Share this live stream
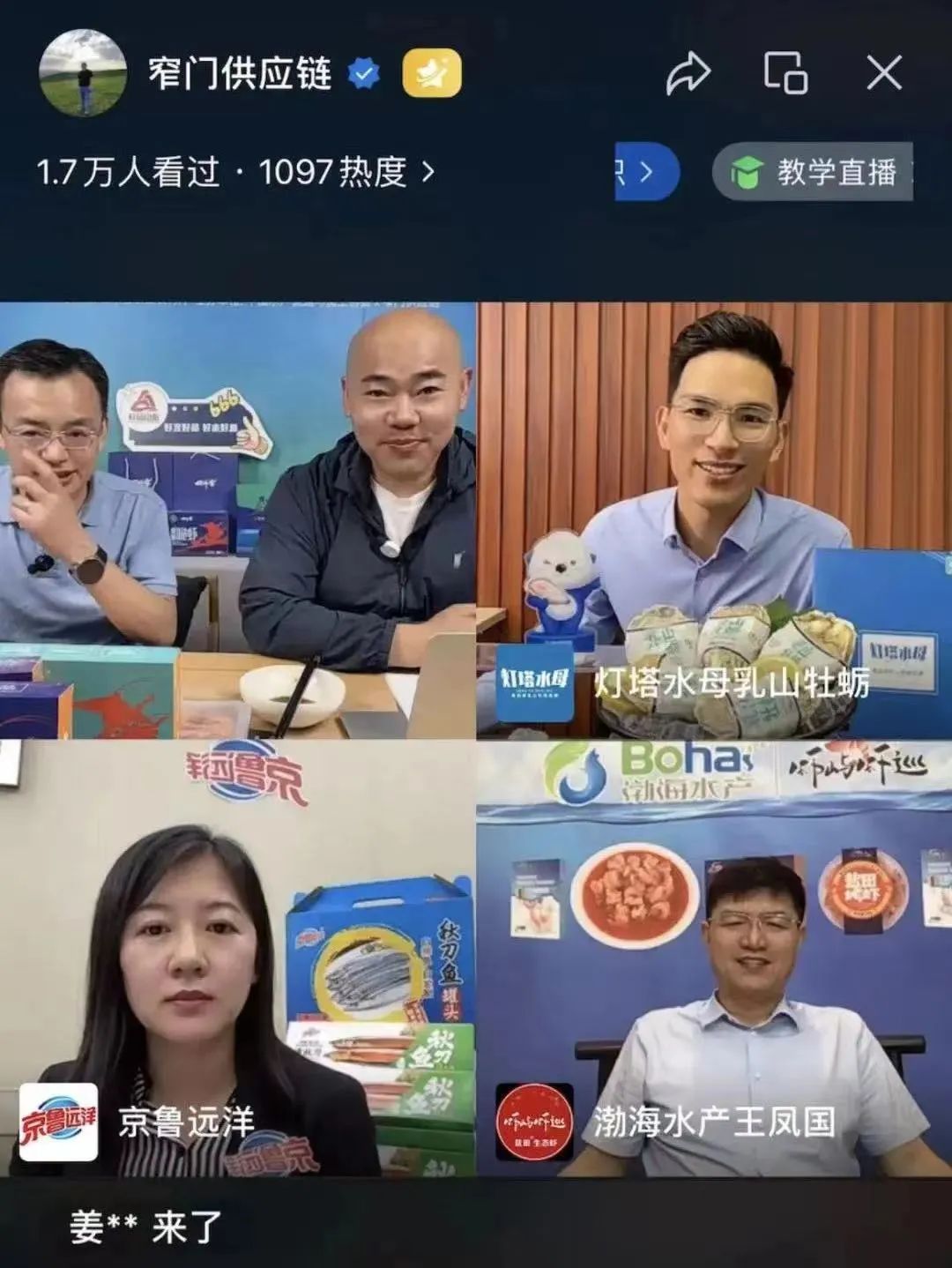The height and width of the screenshot is (1268, 952). pos(688,72)
